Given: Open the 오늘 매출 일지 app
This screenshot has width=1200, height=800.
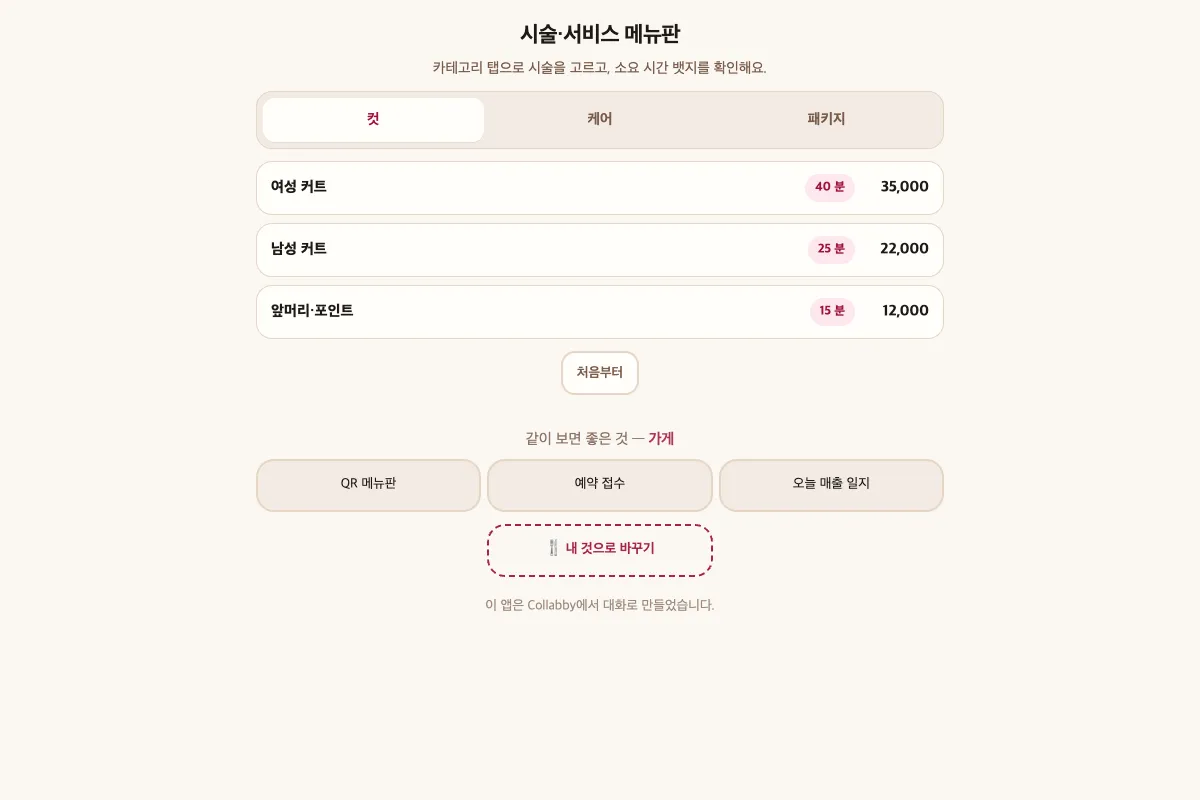Looking at the screenshot, I should 831,485.
